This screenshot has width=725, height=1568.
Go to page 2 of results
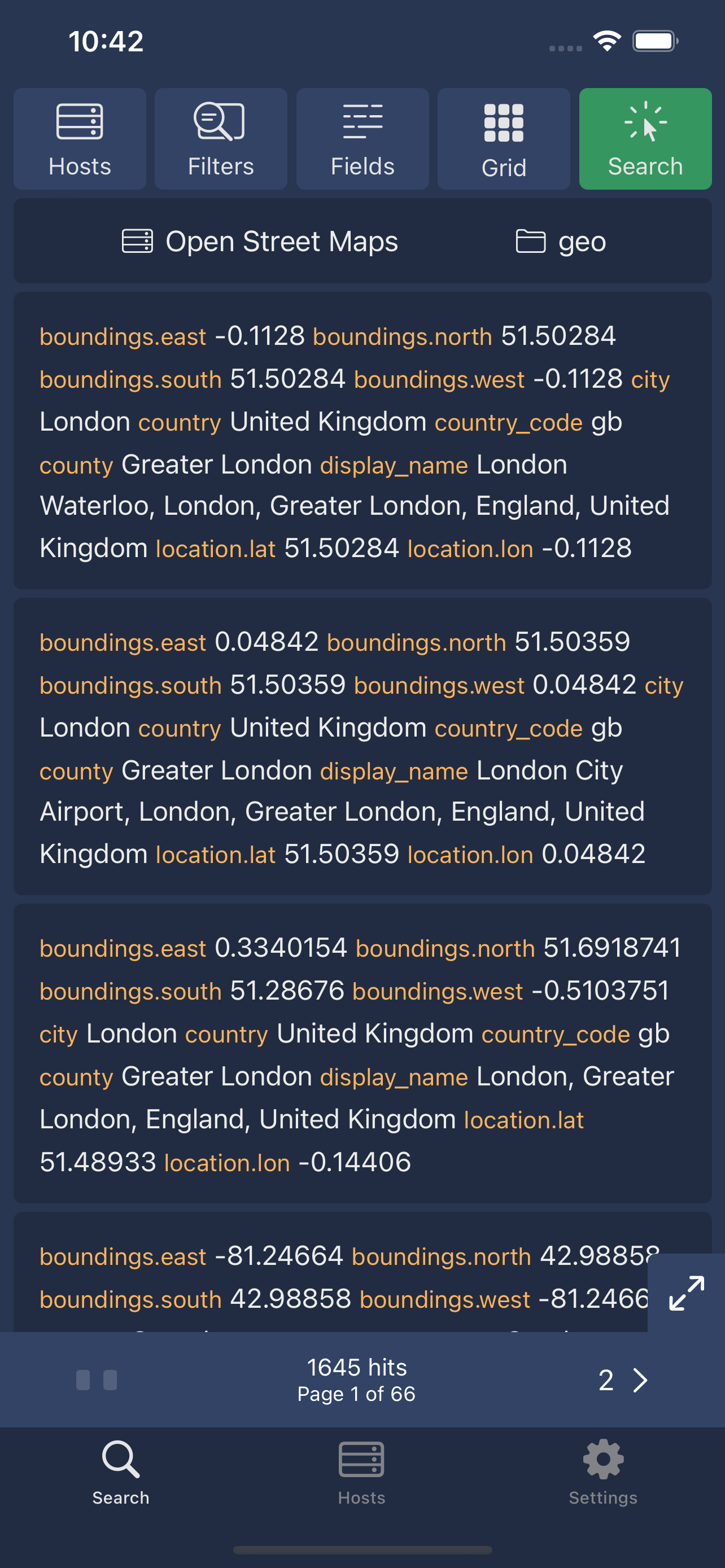click(623, 1380)
